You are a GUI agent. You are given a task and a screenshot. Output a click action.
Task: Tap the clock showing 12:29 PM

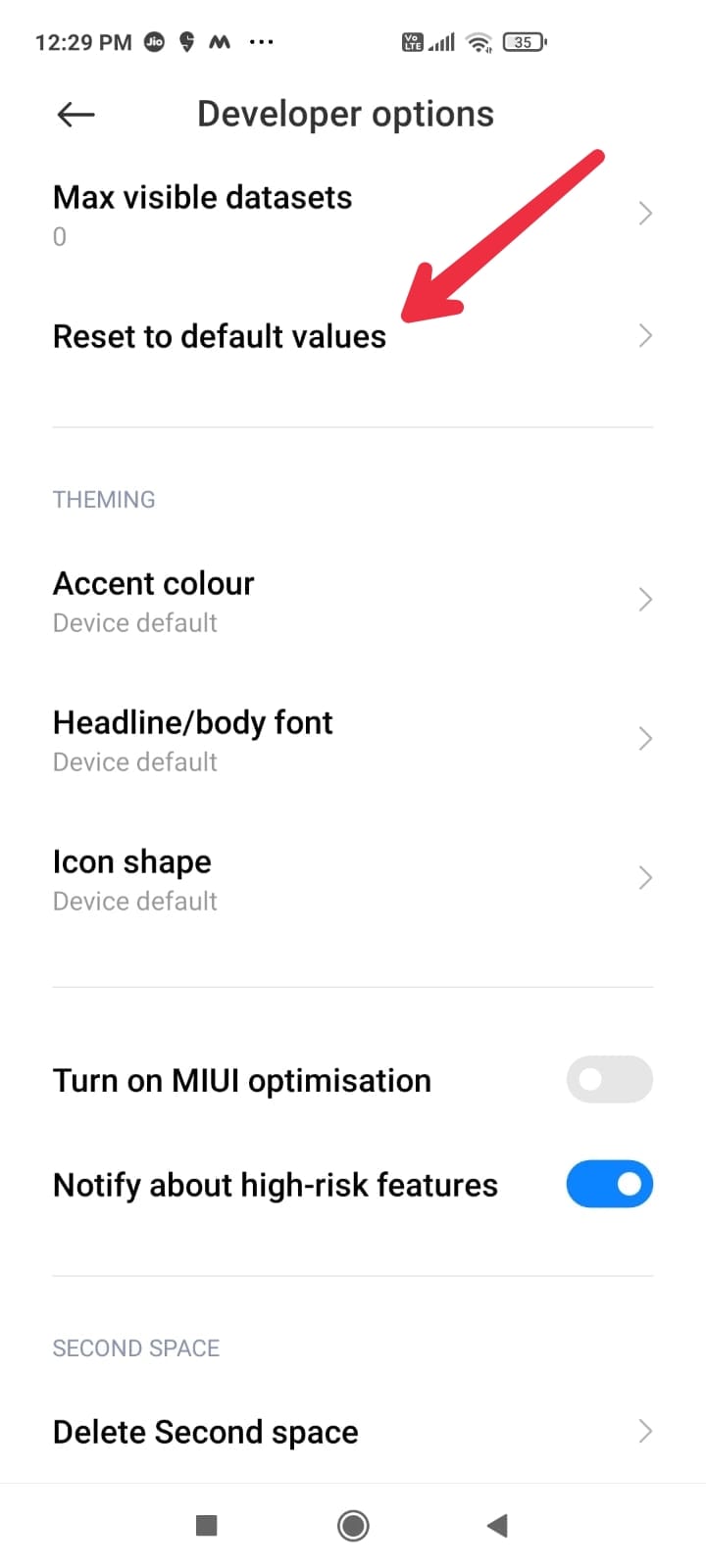coord(83,41)
